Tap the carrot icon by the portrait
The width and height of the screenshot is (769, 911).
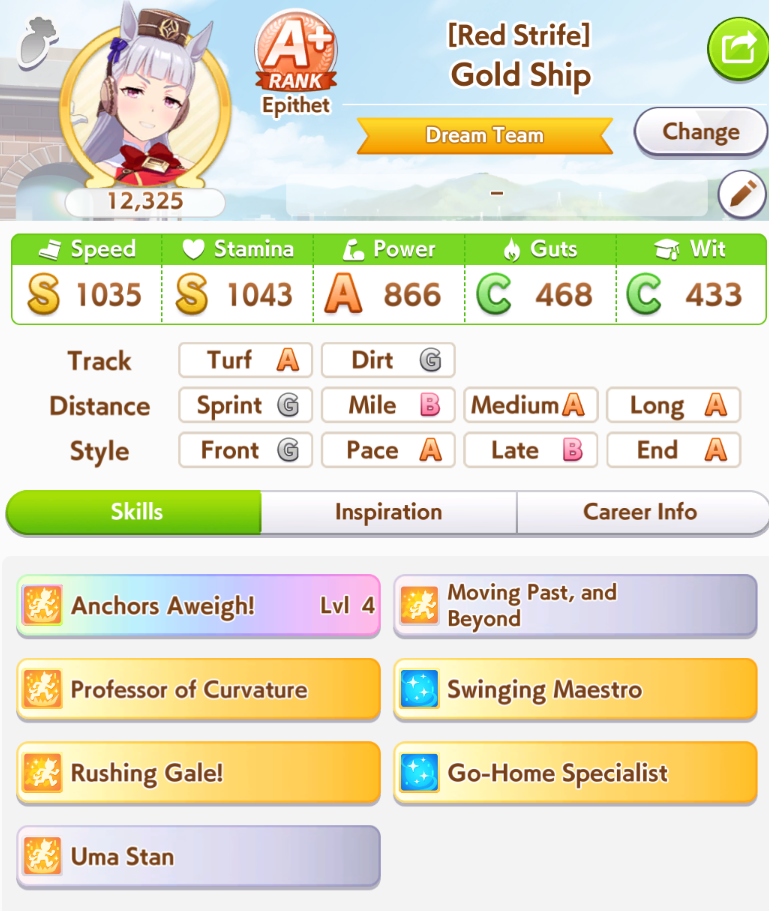point(37,42)
